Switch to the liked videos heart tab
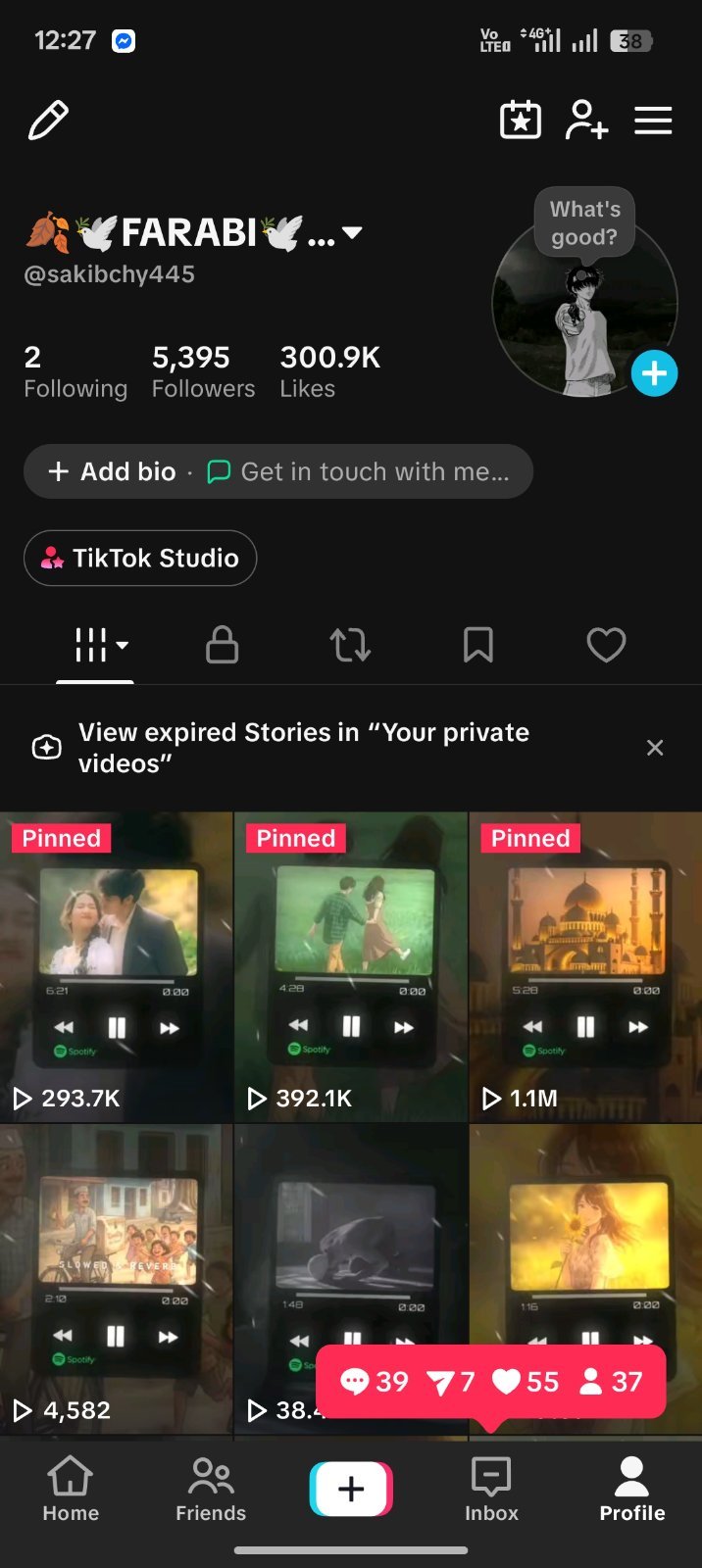This screenshot has height=1568, width=702. (606, 645)
